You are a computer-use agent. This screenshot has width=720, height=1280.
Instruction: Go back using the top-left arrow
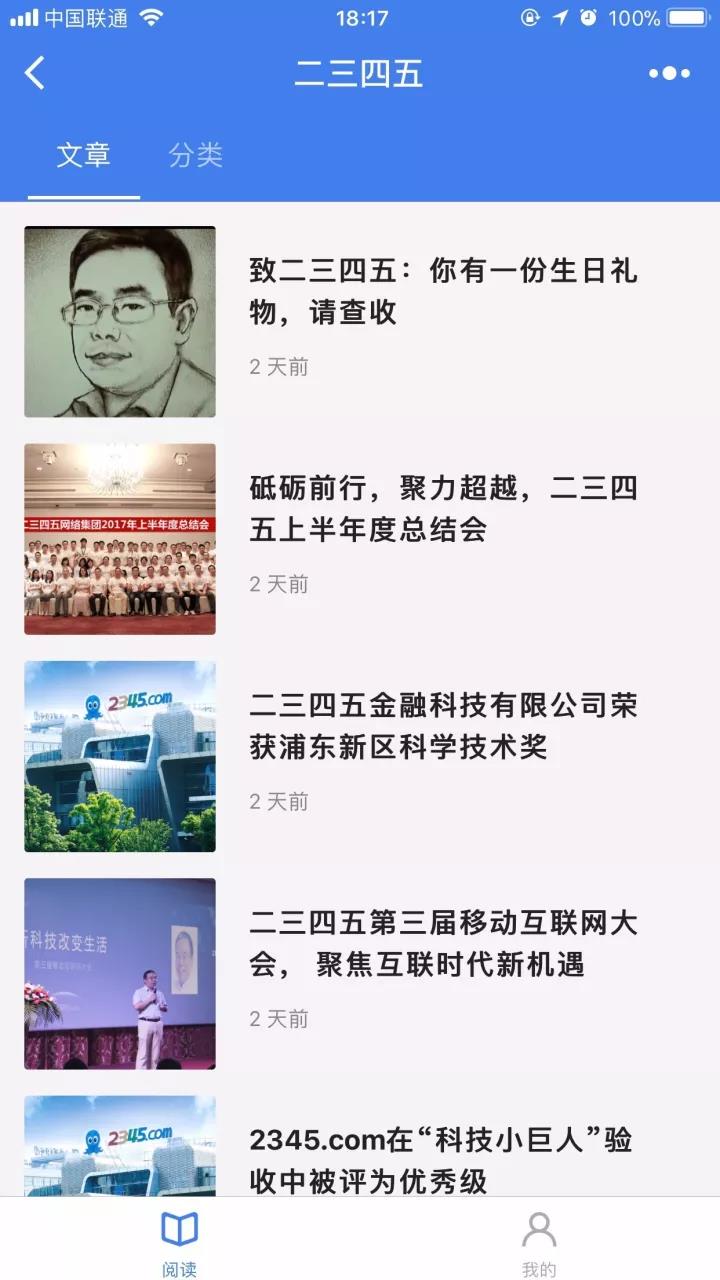pyautogui.click(x=35, y=73)
